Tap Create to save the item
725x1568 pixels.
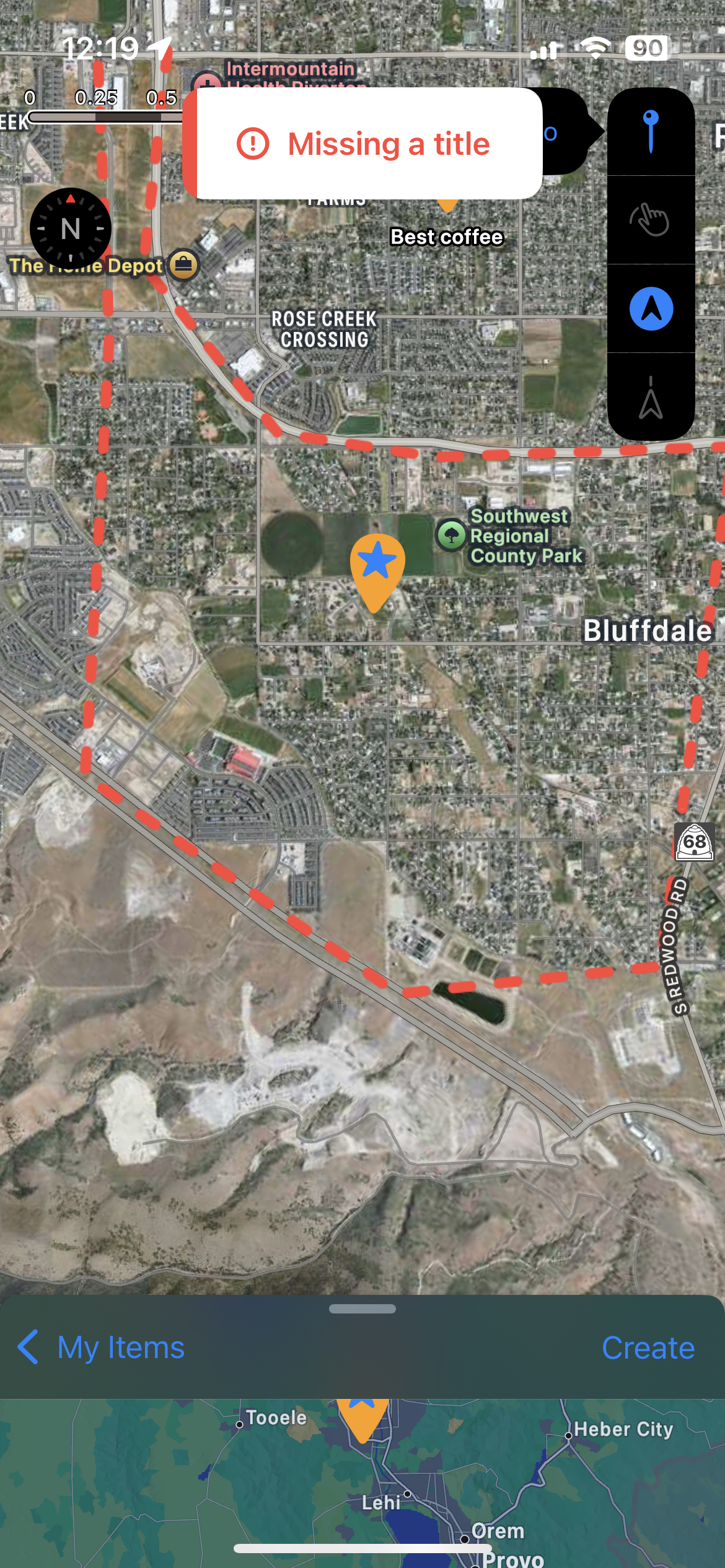(x=648, y=1348)
